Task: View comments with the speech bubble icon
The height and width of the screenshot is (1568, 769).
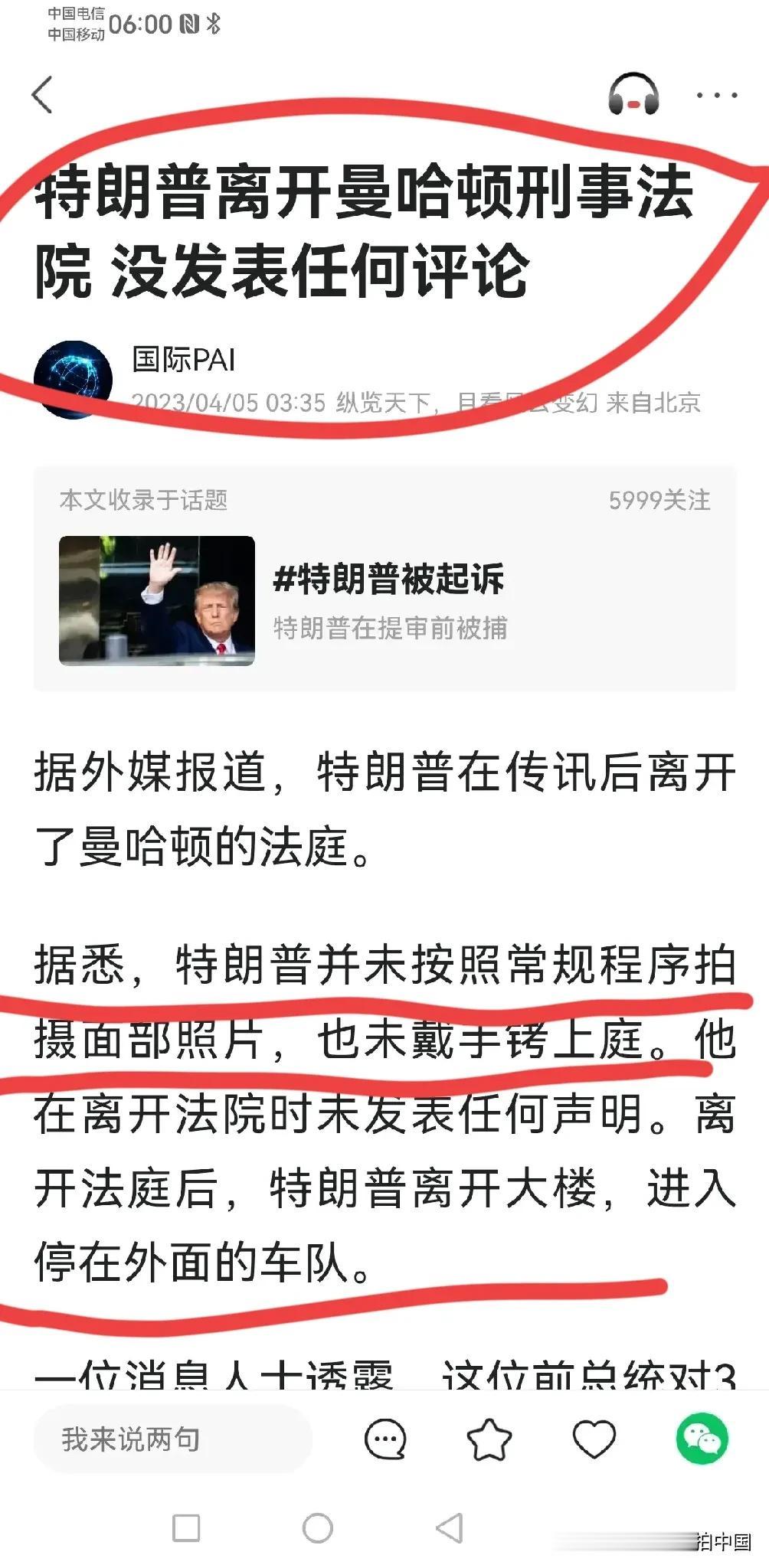Action: [x=385, y=1439]
